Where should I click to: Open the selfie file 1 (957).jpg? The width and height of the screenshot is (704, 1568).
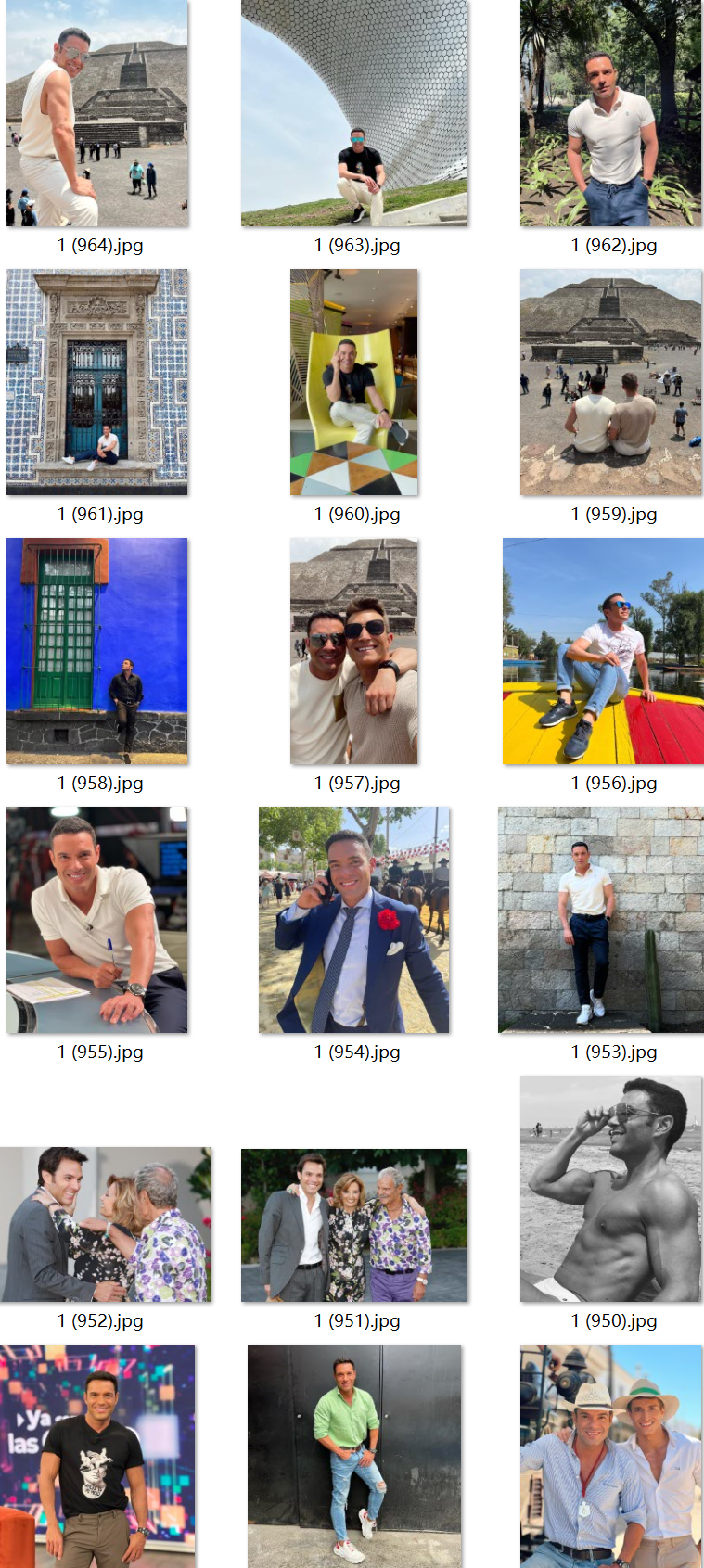[x=354, y=651]
